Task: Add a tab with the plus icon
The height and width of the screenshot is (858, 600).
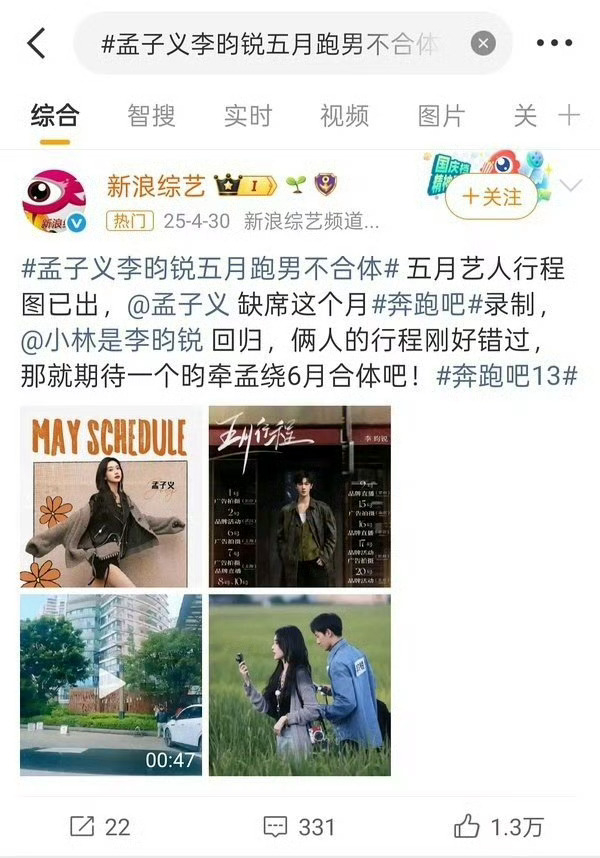Action: click(x=569, y=115)
